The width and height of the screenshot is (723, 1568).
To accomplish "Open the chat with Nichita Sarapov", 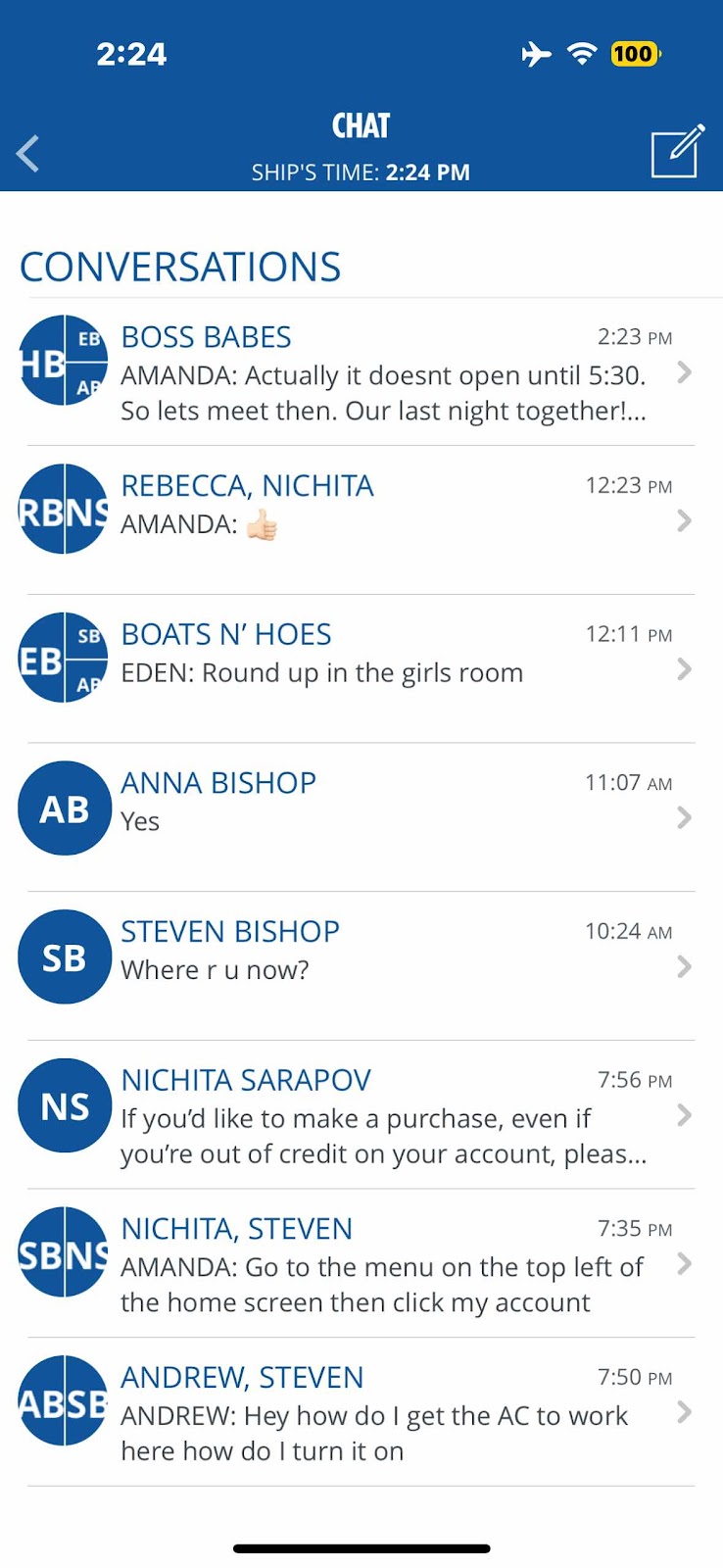I will pyautogui.click(x=361, y=1115).
